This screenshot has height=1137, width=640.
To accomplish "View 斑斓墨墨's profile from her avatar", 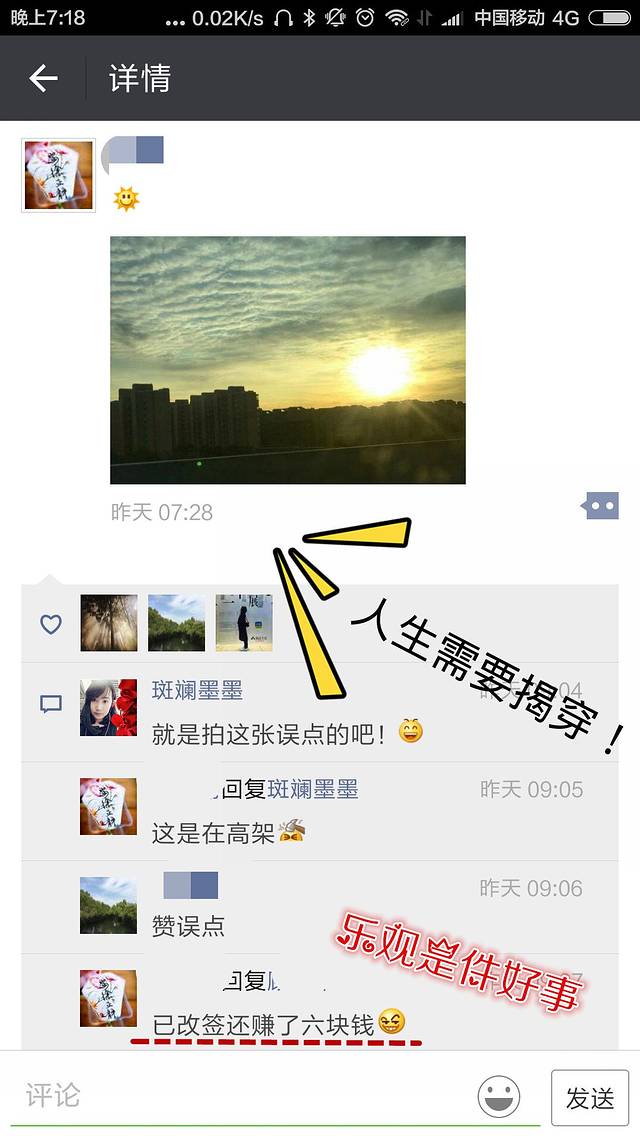I will click(108, 708).
